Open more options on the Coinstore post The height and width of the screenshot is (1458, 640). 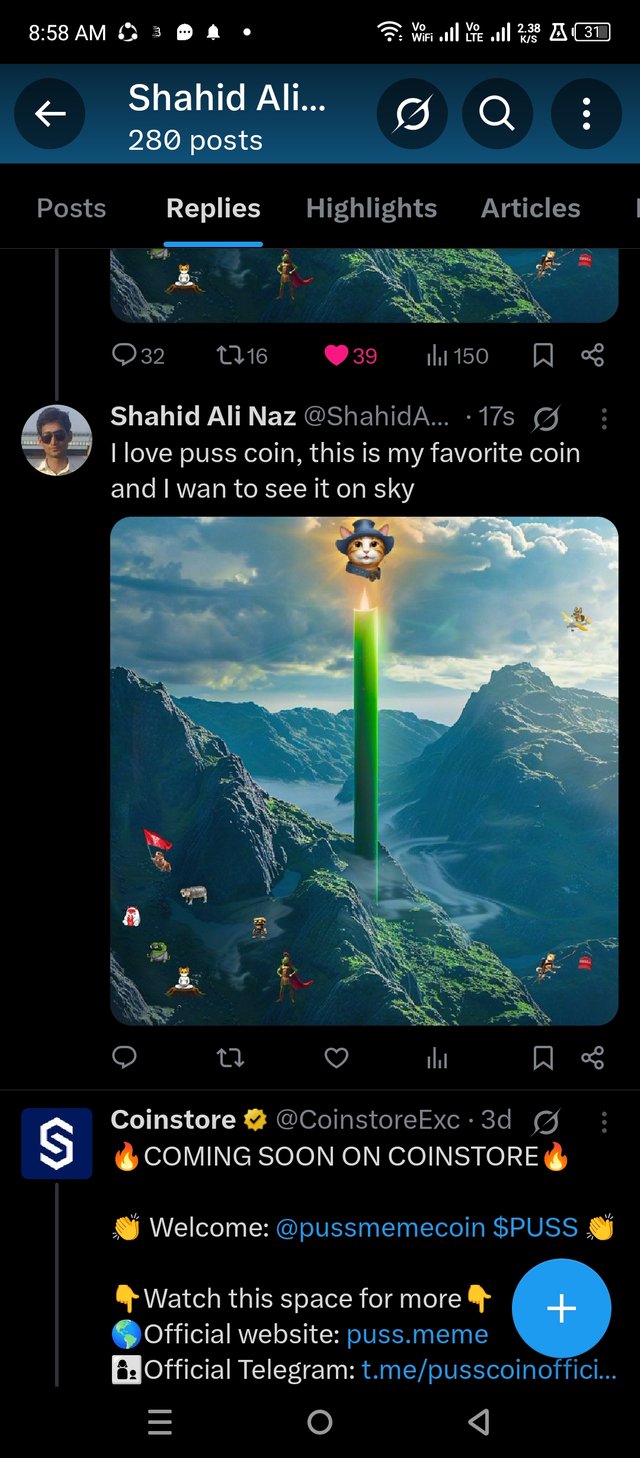(604, 1122)
